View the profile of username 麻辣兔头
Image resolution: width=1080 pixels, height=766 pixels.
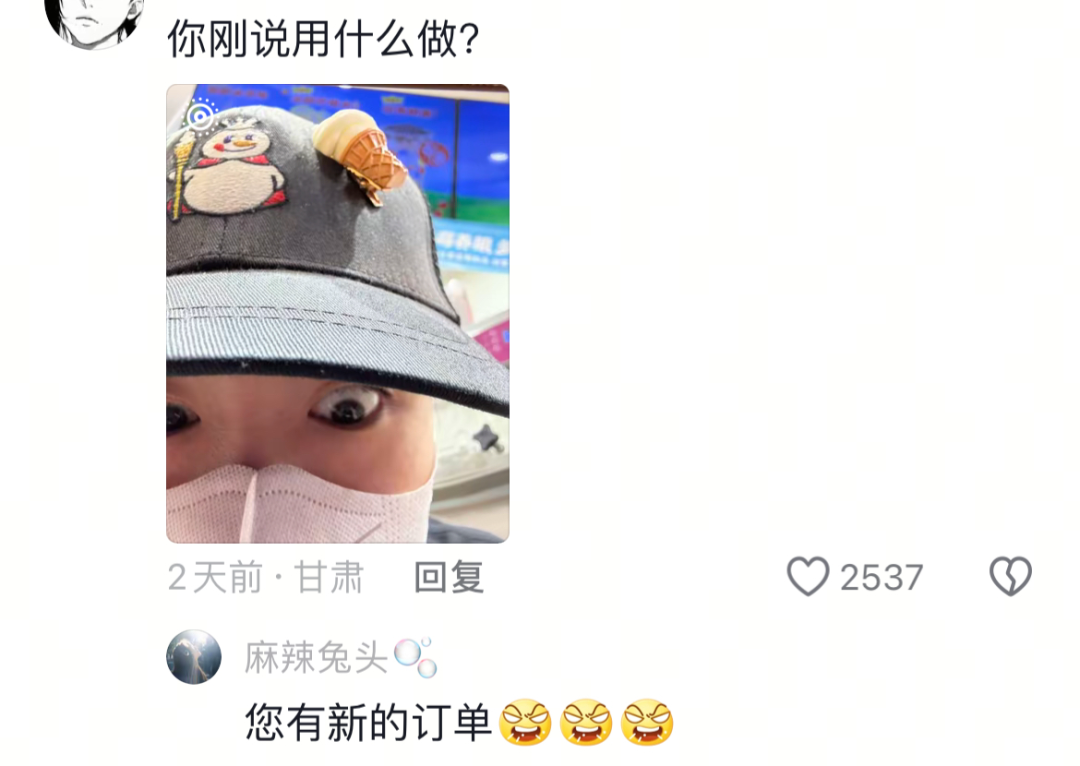316,657
